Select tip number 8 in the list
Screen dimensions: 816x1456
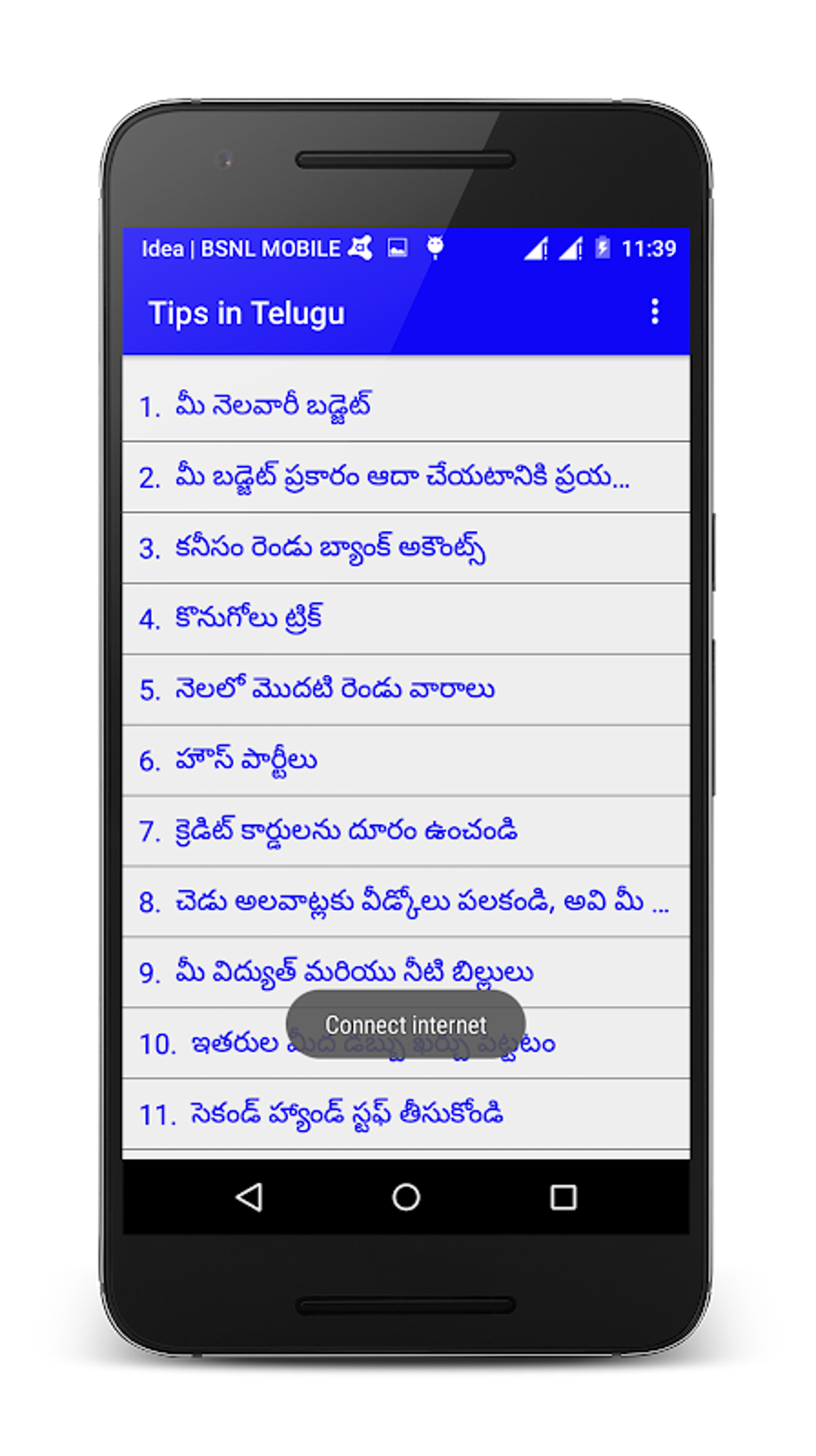[406, 901]
